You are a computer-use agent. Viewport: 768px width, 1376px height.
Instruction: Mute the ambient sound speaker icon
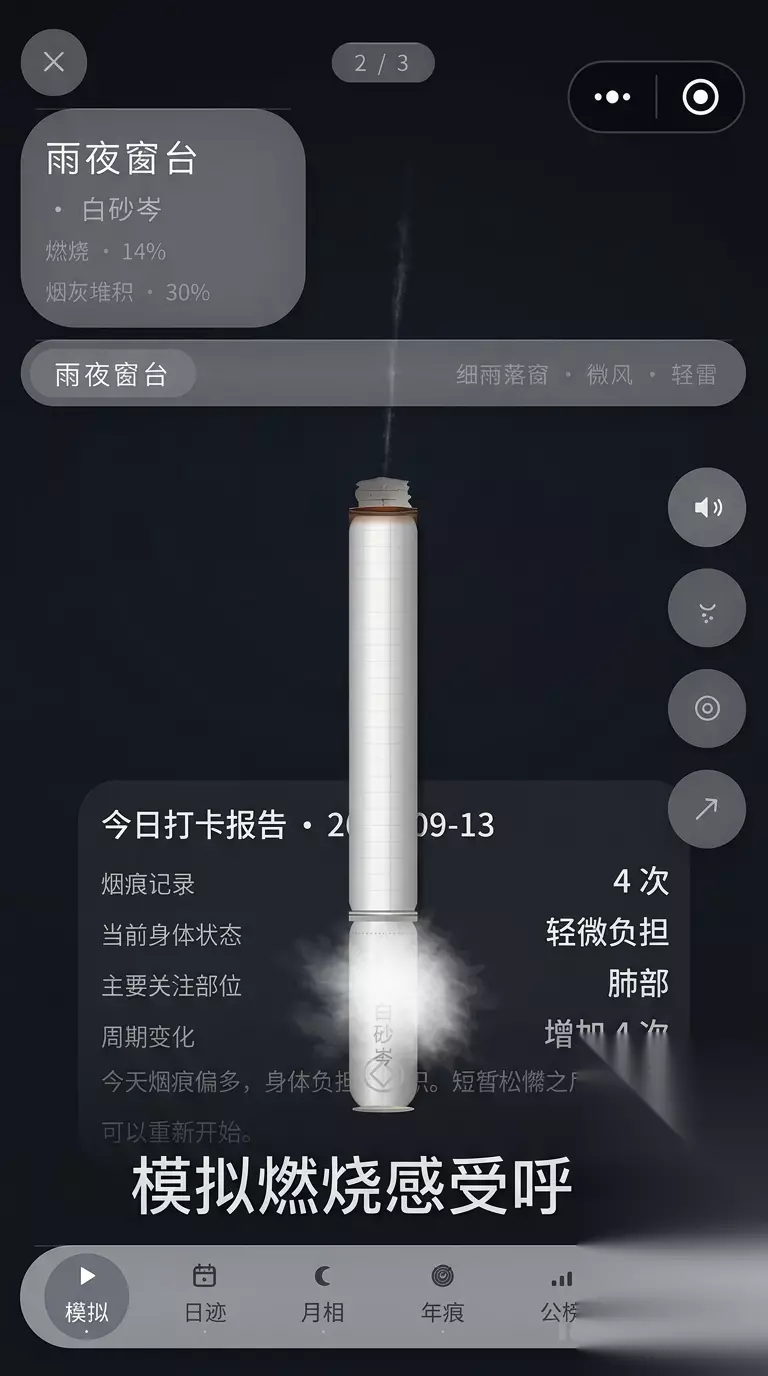[707, 507]
